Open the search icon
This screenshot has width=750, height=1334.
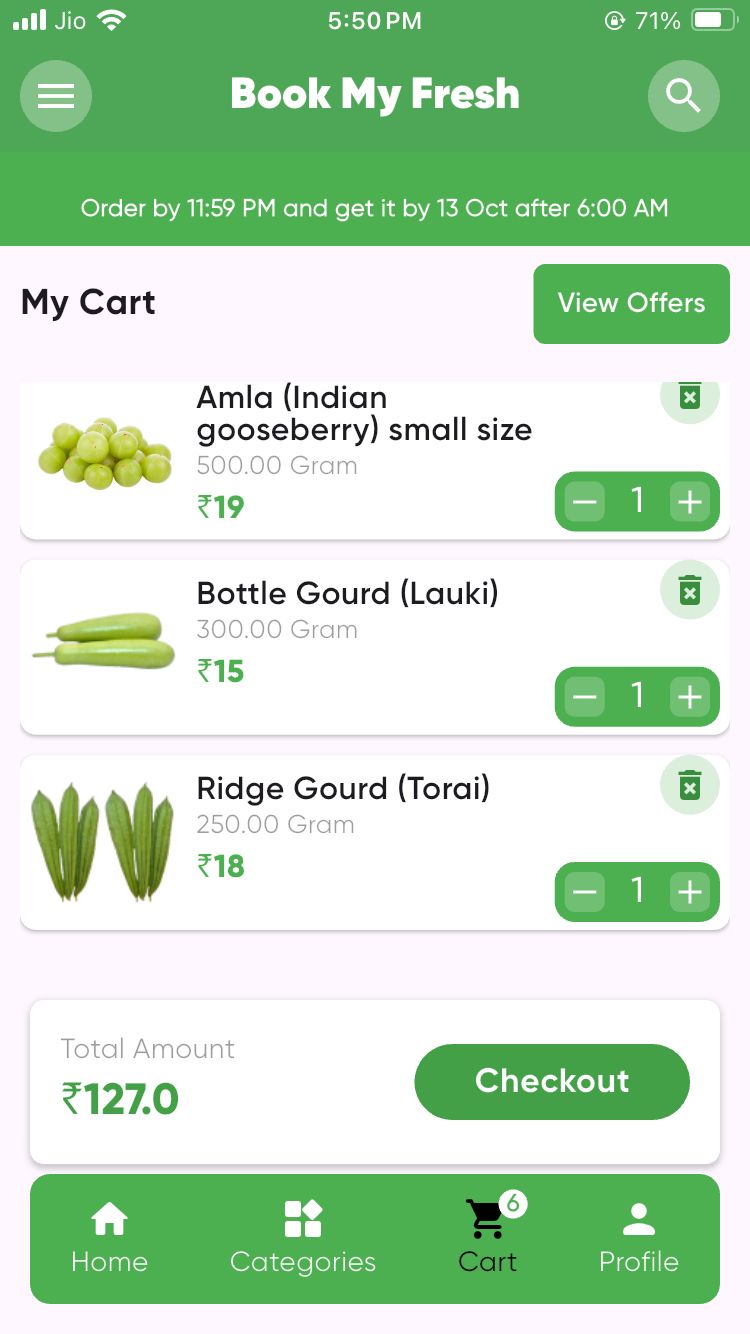[684, 96]
